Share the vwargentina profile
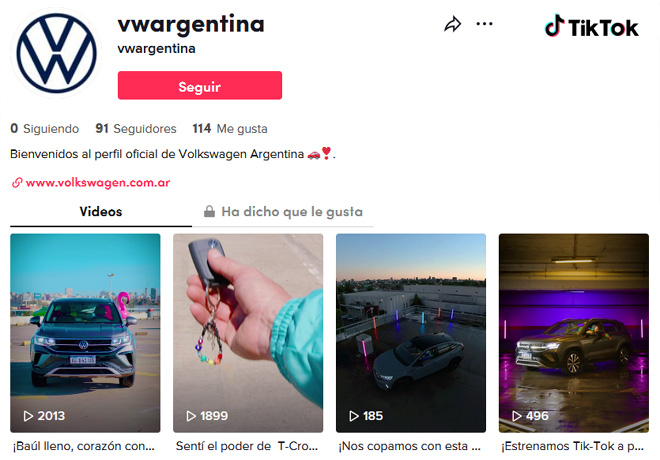 pyautogui.click(x=453, y=24)
